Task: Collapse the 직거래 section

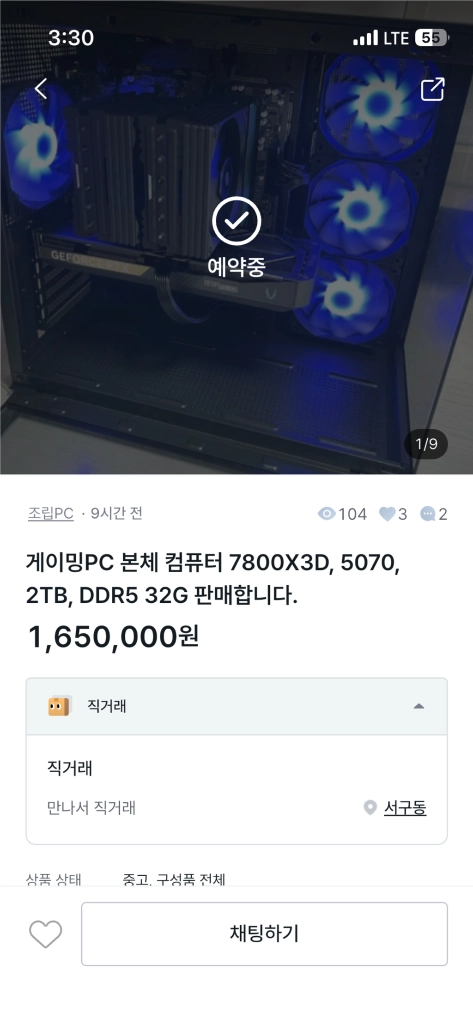Action: click(x=236, y=707)
